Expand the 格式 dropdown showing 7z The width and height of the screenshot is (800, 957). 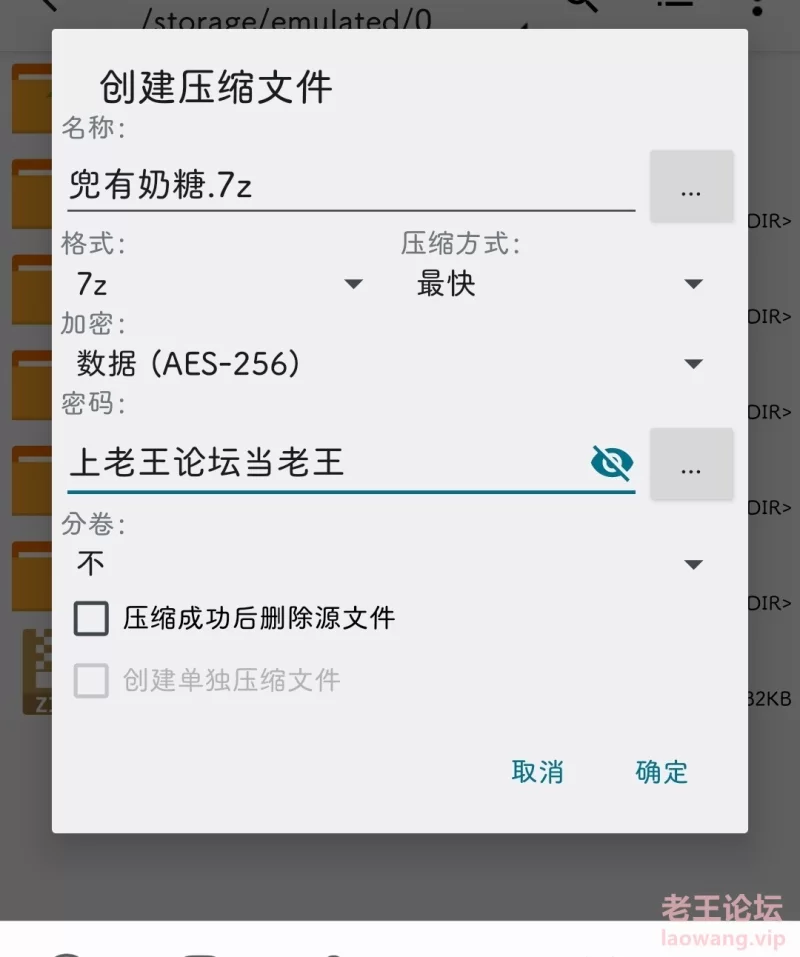pos(220,284)
